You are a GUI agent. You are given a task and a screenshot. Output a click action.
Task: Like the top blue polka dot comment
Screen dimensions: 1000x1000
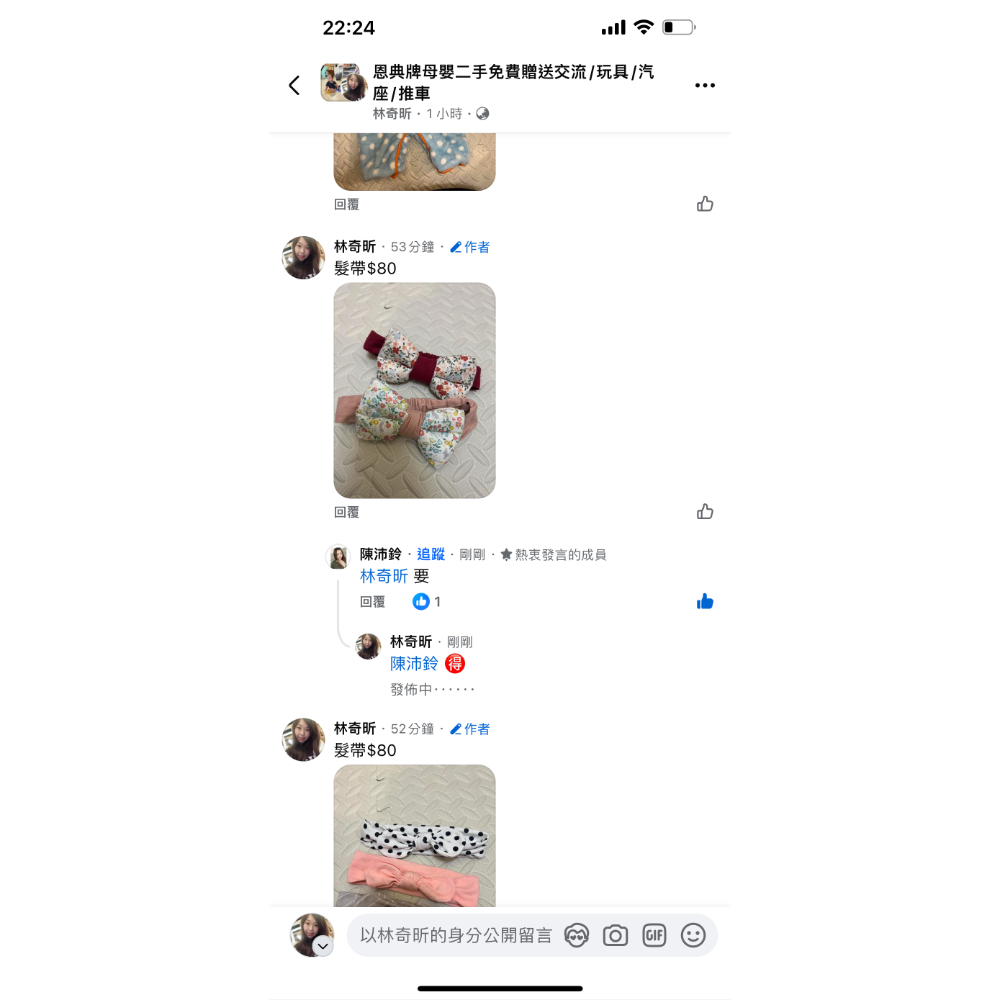point(705,204)
